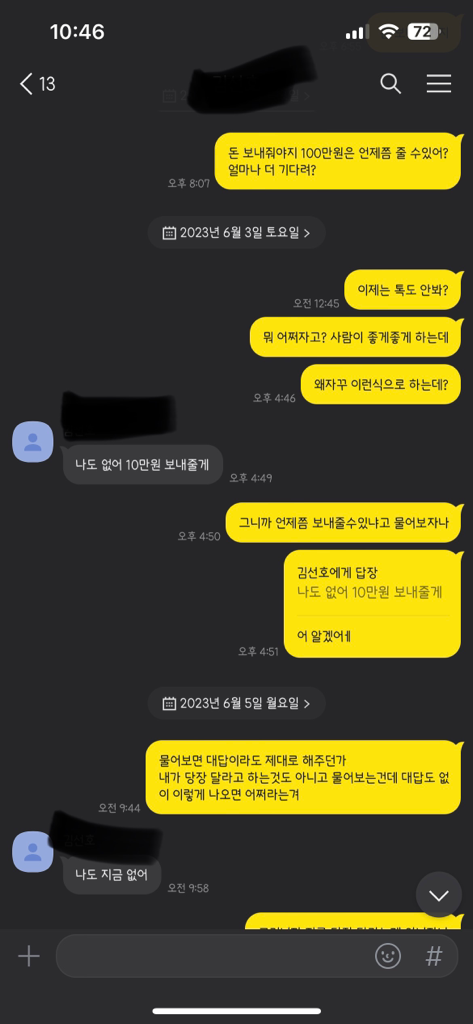Open the attachment plus menu
This screenshot has width=473, height=1024.
(29, 957)
